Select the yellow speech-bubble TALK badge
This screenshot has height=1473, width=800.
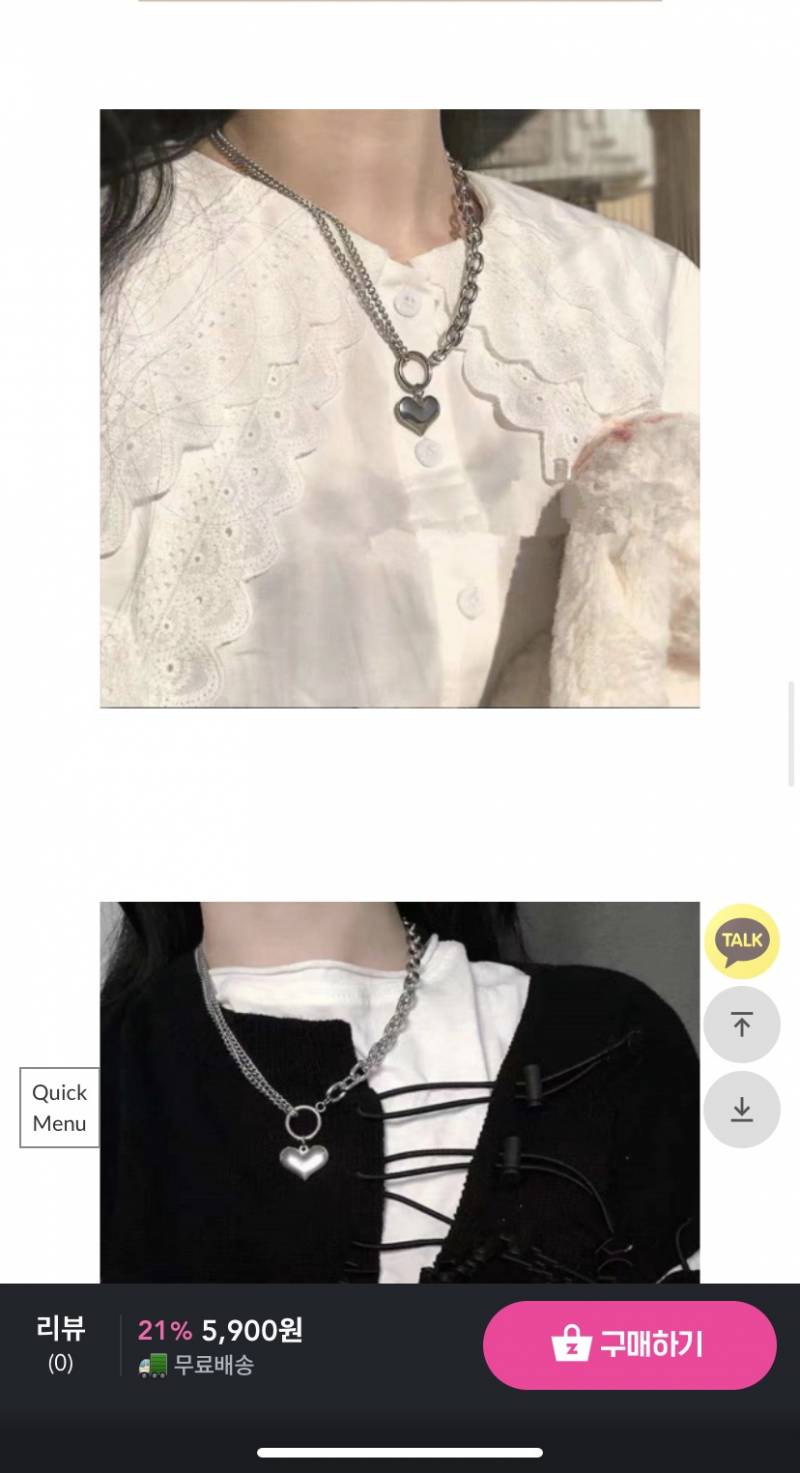pos(741,940)
